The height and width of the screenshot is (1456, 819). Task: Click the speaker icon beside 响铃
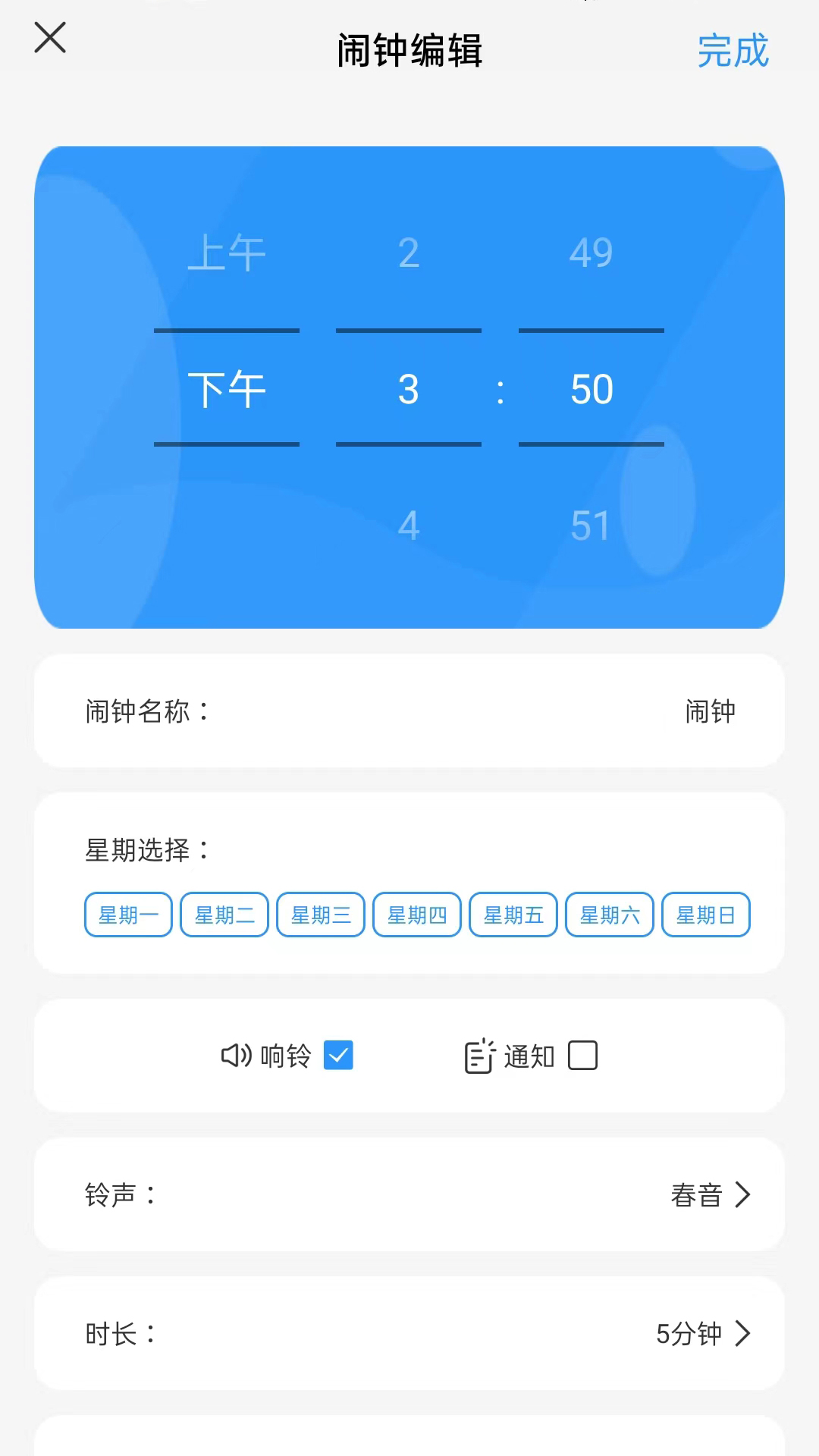click(x=234, y=1056)
